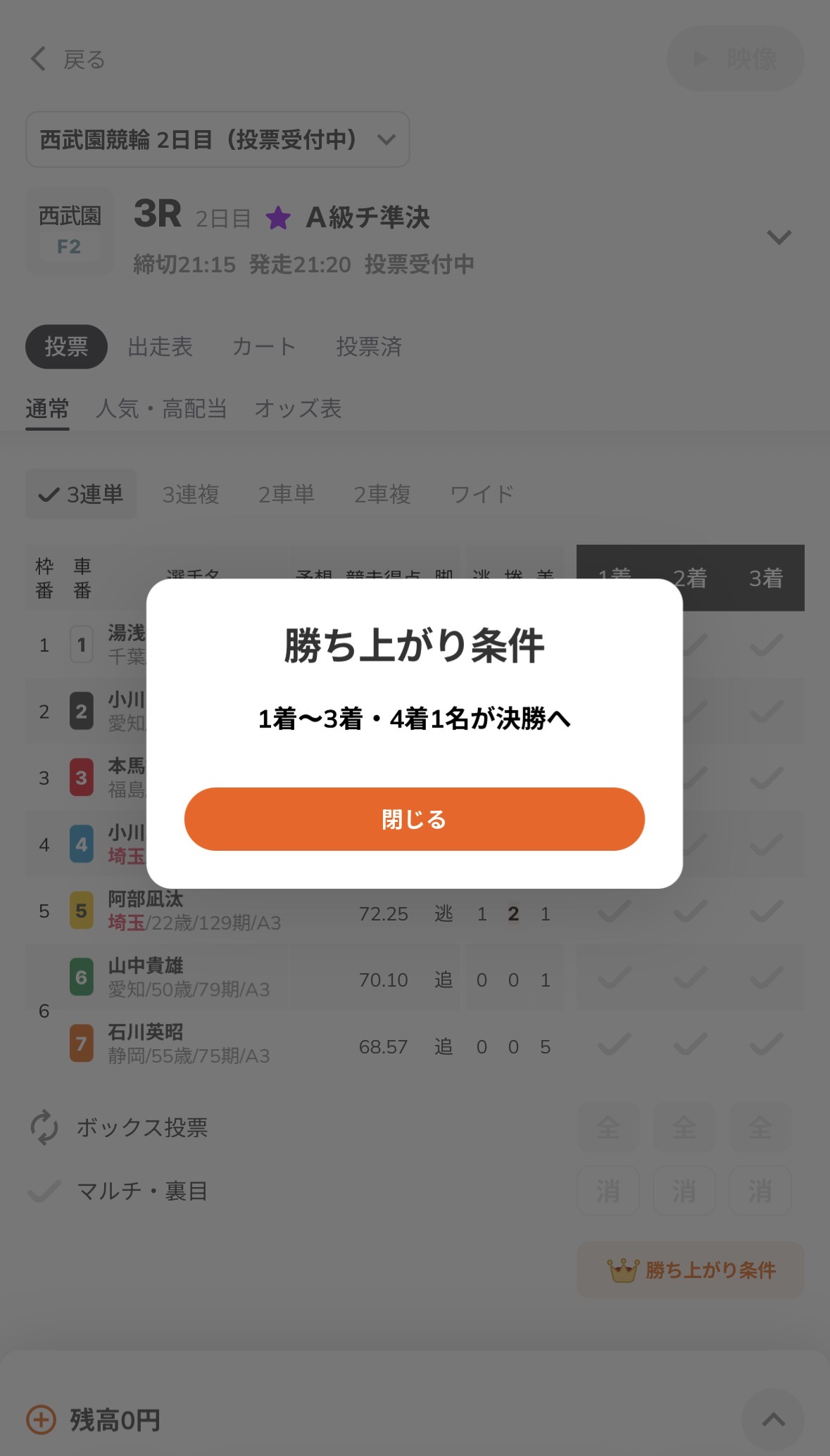The image size is (830, 1456).
Task: Close the 勝ち上がり条件 dialog
Action: 414,819
